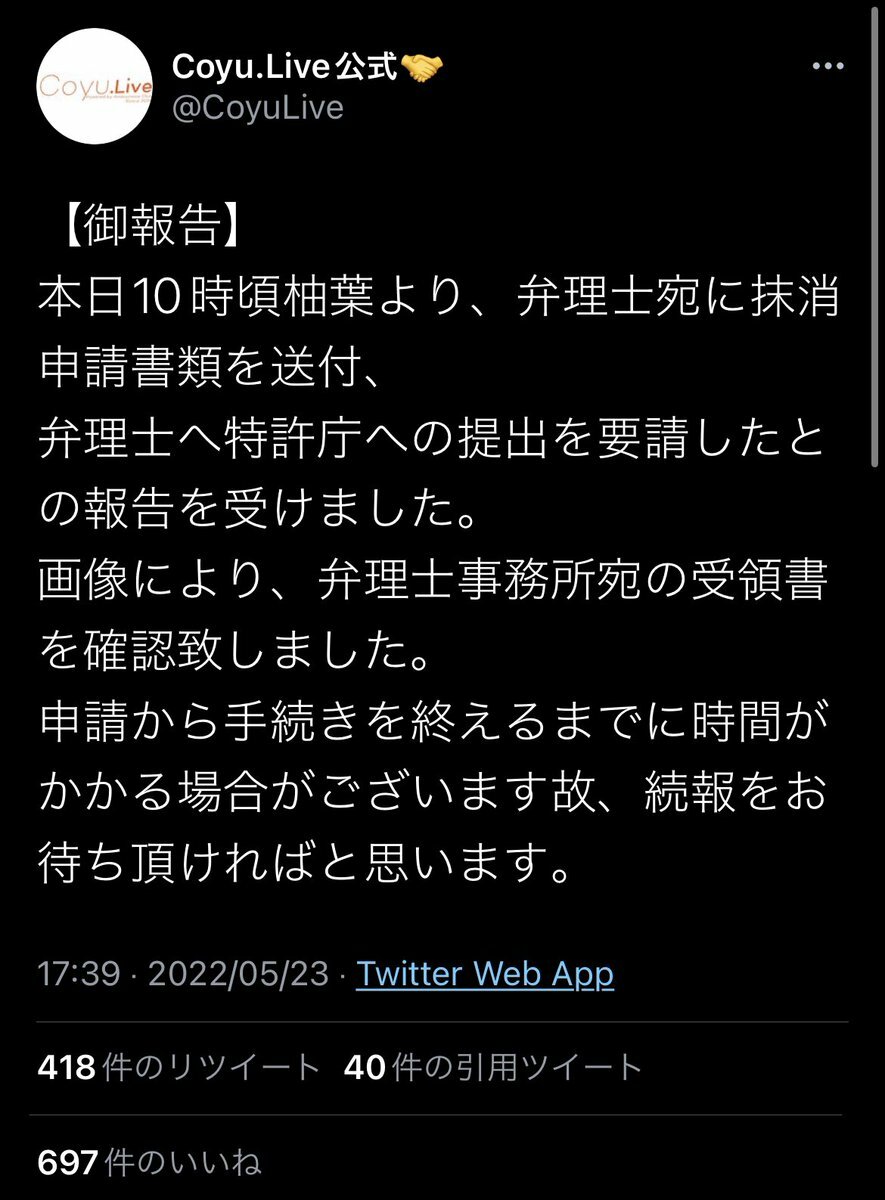View the 418 retweets list
885x1200 pixels.
(x=180, y=1068)
